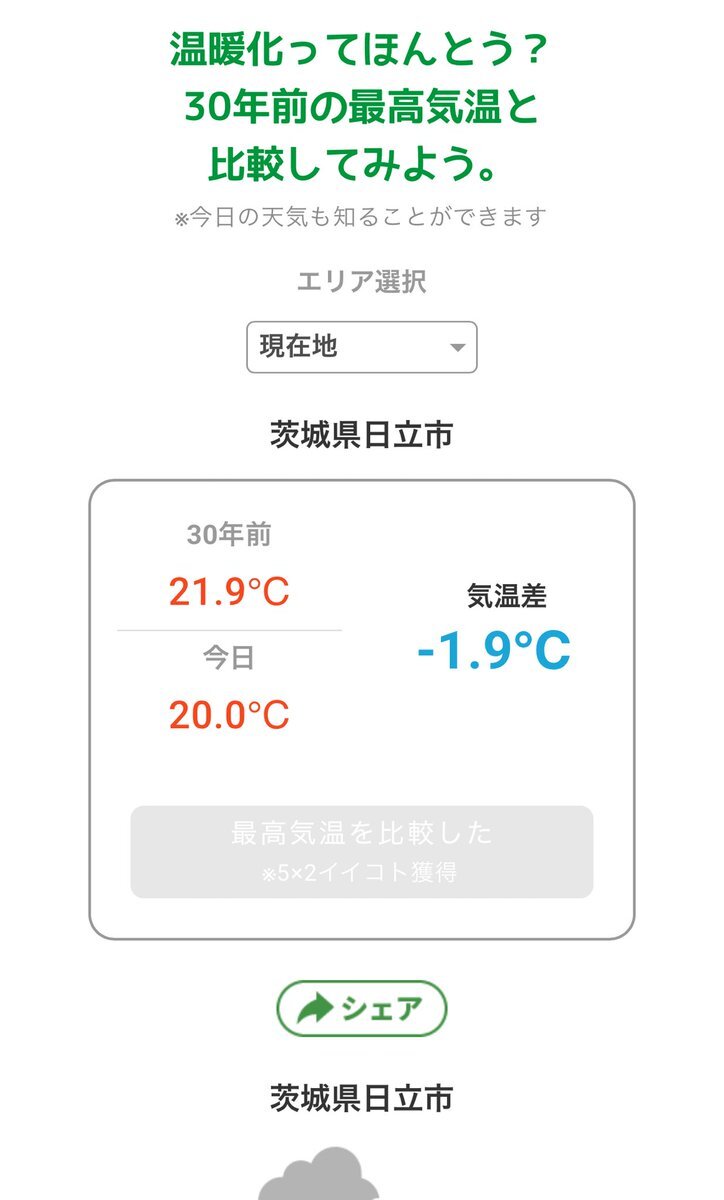Share the temperature comparison via シェア

[x=361, y=1009]
